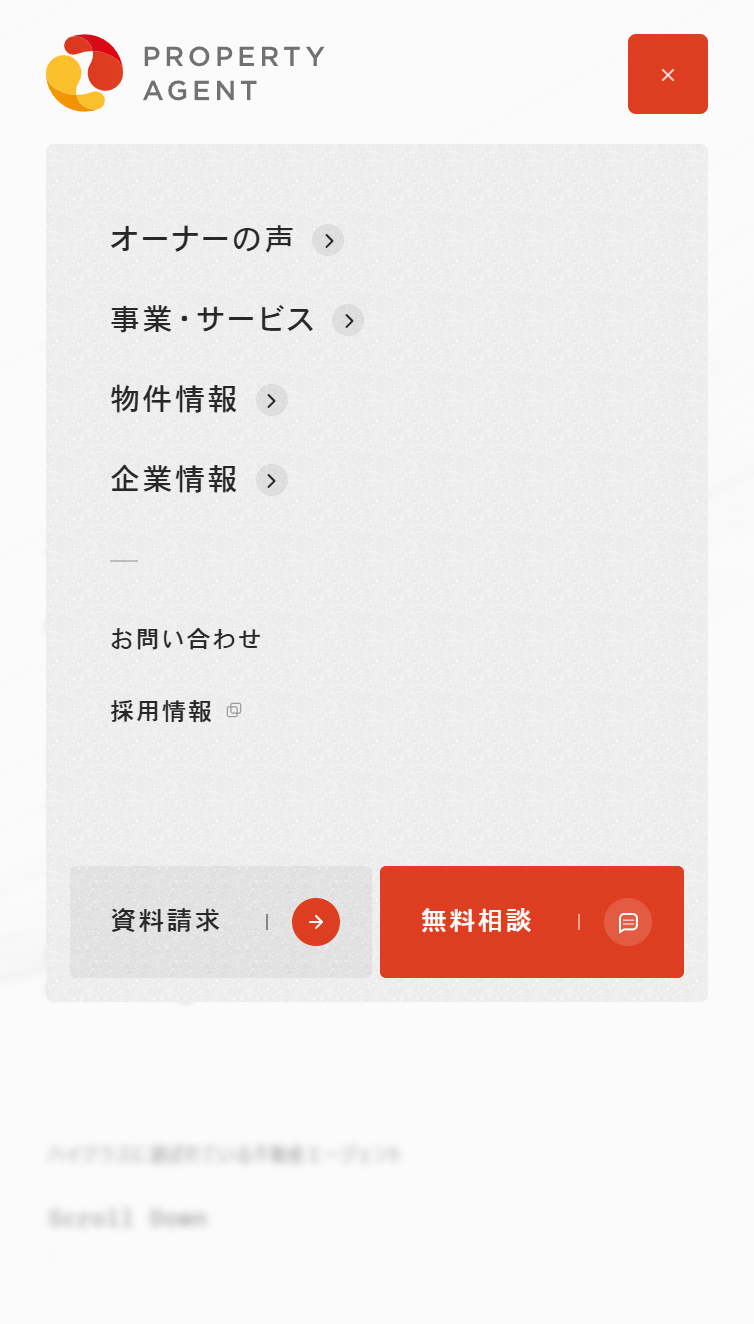Image resolution: width=754 pixels, height=1324 pixels.
Task: Click the small divider line below 企業情報
Action: click(123, 561)
